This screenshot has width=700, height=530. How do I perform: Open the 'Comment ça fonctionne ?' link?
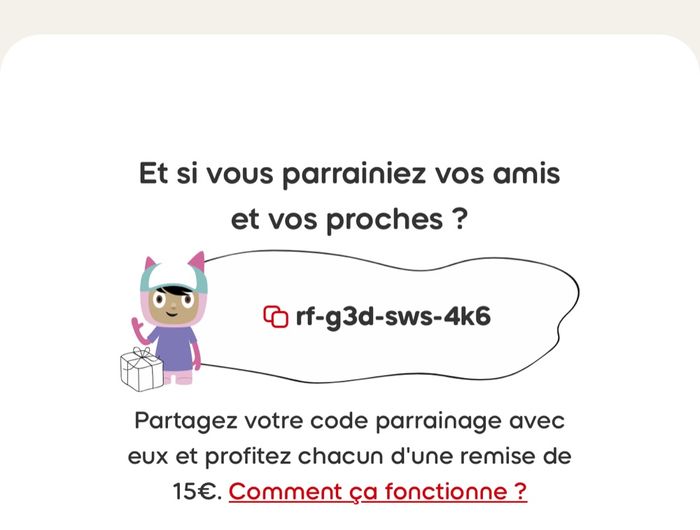tap(377, 492)
